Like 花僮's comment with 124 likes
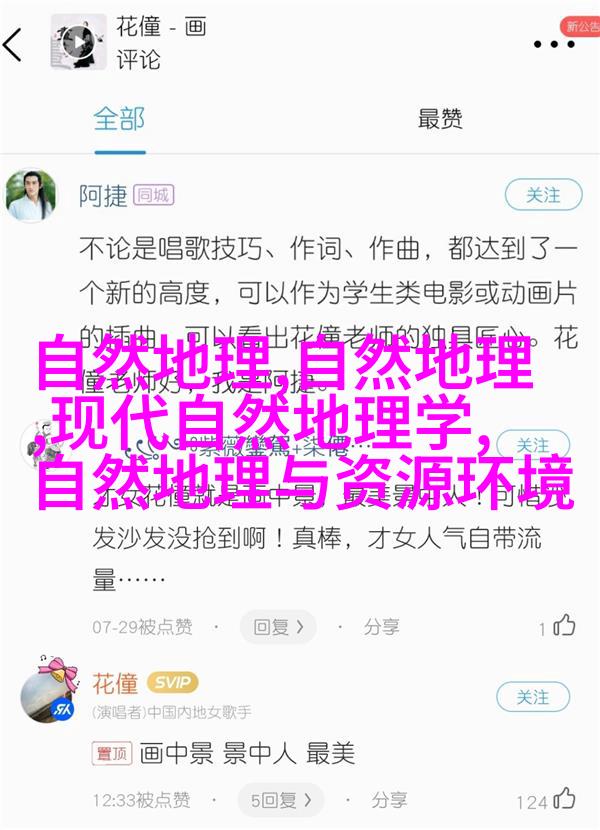600x830 pixels. tap(564, 800)
